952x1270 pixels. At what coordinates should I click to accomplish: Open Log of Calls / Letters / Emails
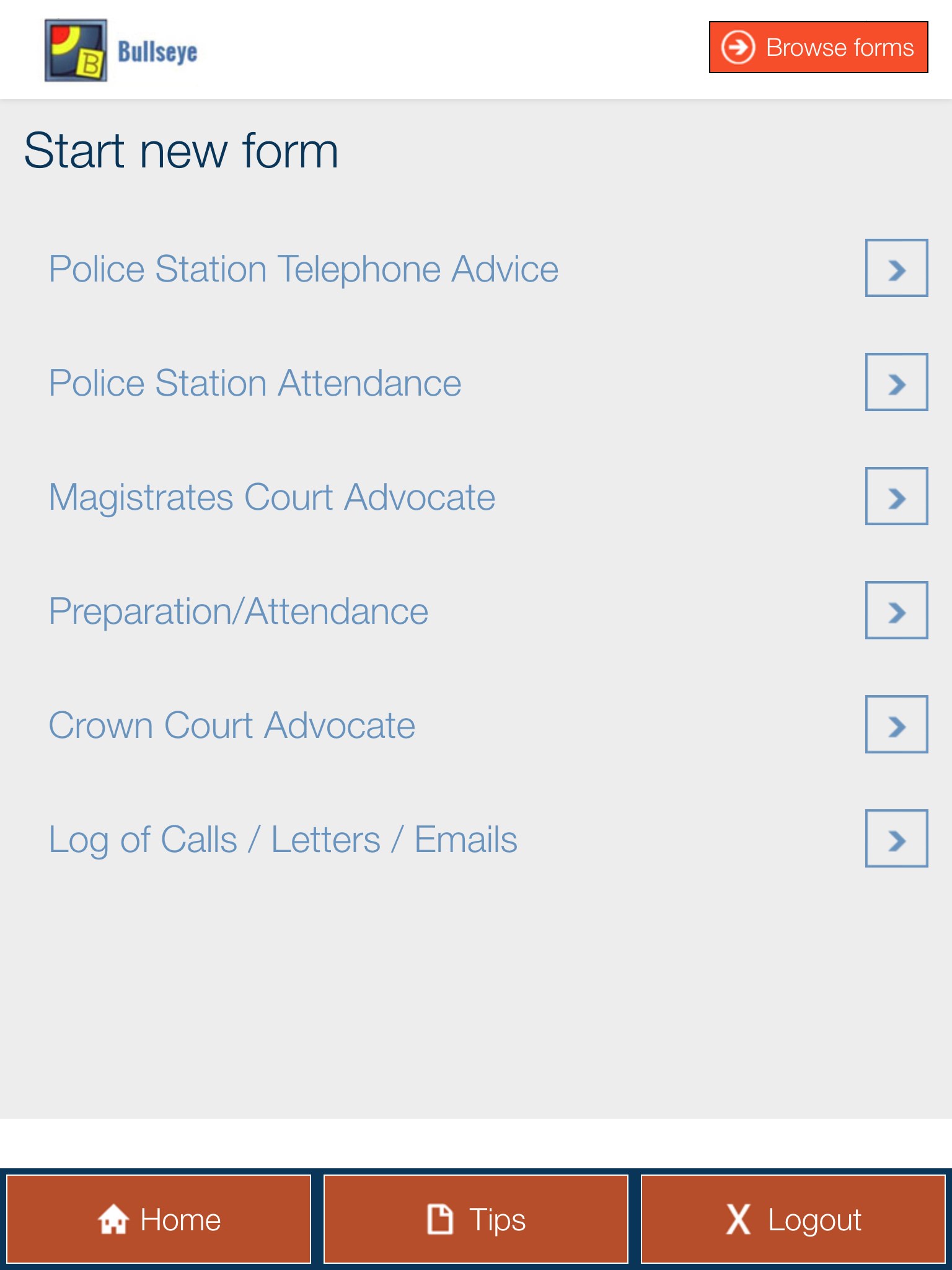pos(896,839)
